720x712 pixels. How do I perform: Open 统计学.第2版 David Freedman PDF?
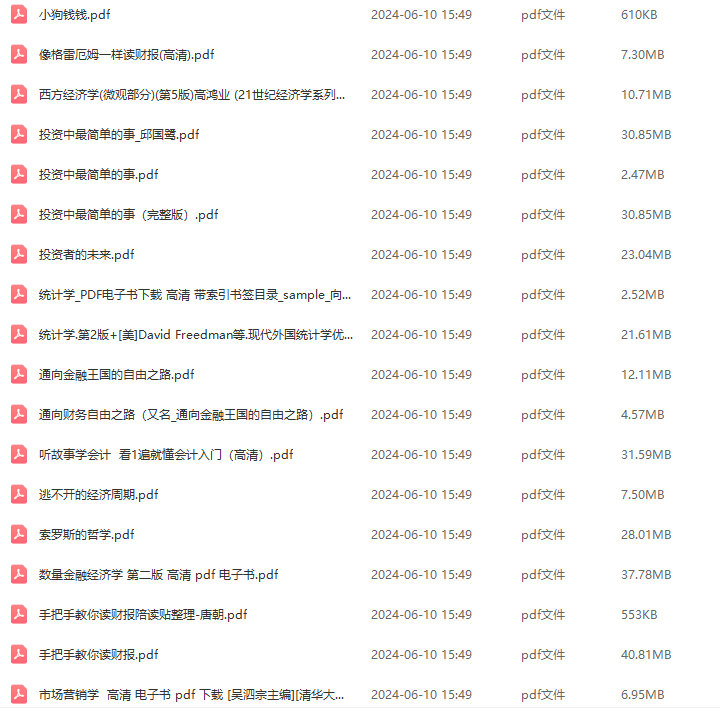(195, 335)
